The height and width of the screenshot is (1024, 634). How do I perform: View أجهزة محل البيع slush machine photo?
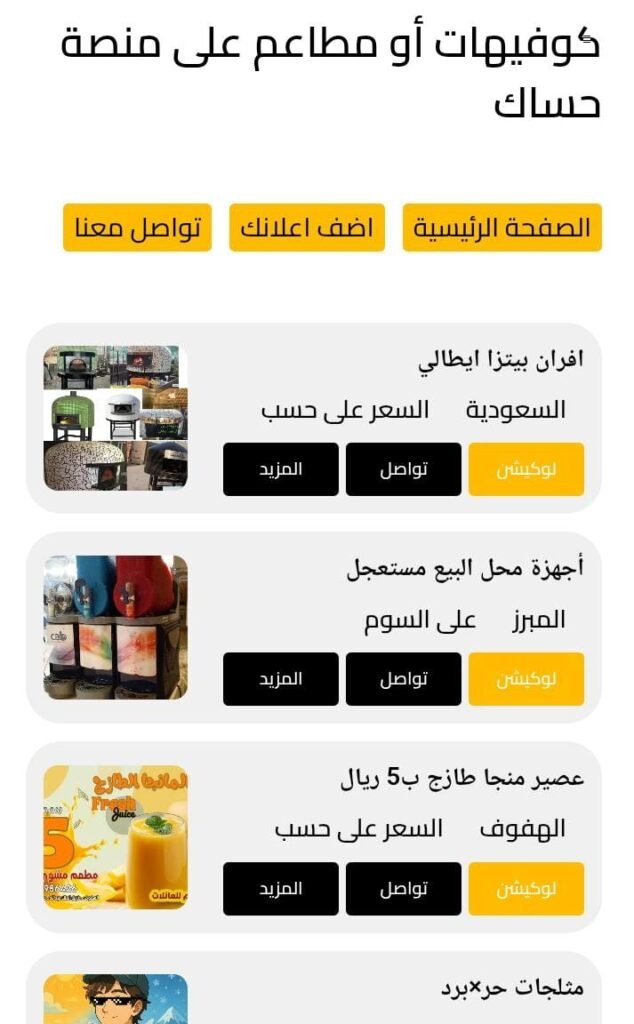(115, 627)
